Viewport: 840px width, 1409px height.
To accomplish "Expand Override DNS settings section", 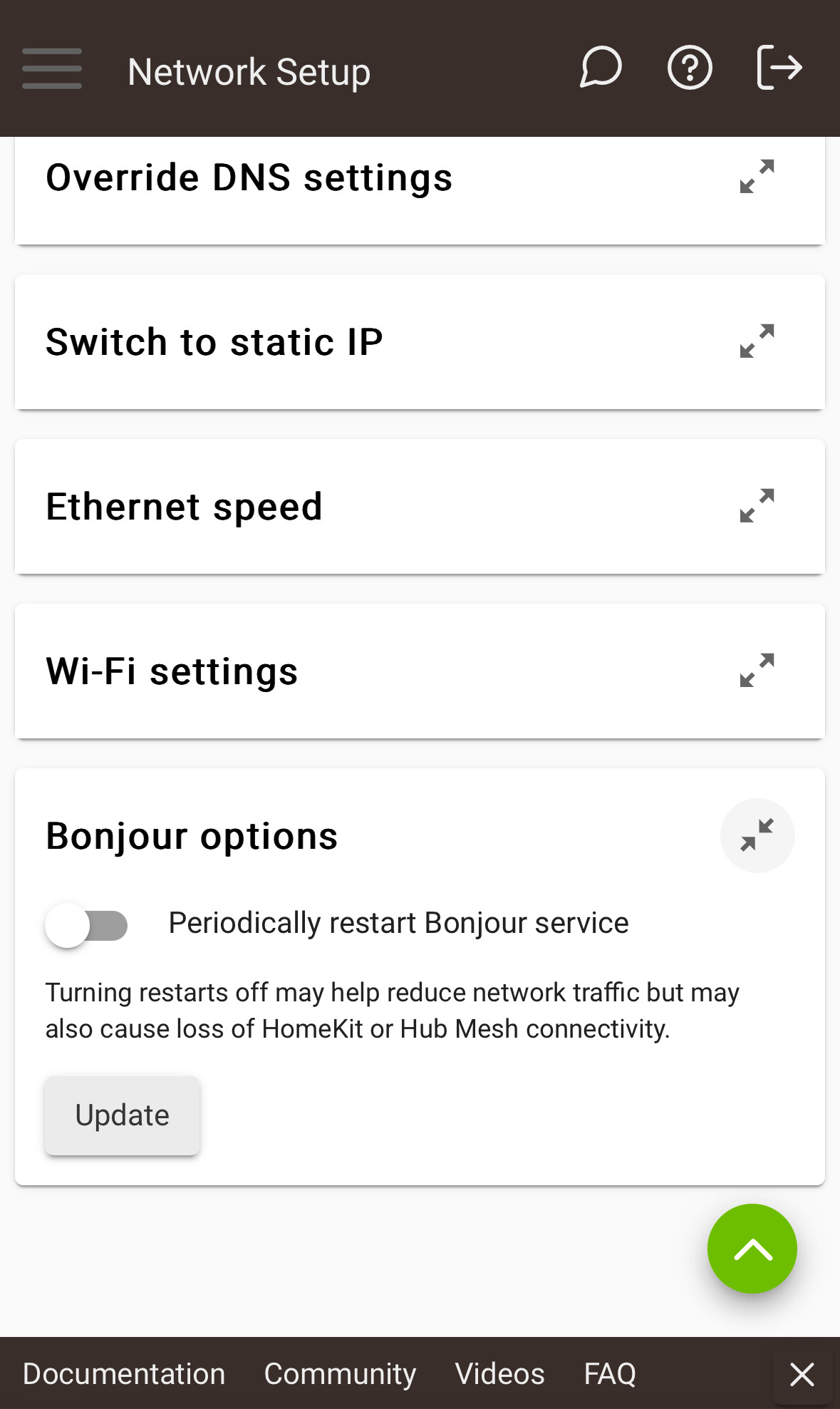I will point(757,176).
